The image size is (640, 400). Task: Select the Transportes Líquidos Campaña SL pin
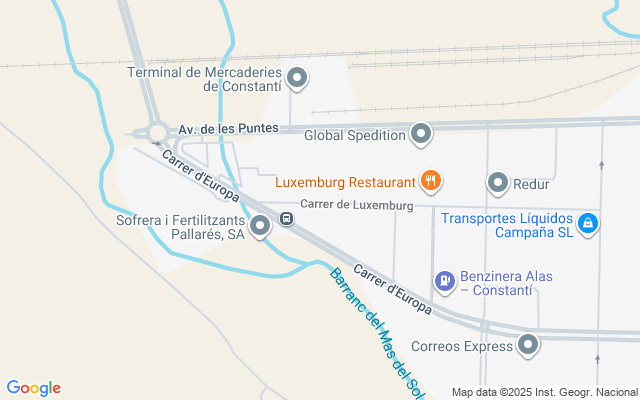click(589, 224)
